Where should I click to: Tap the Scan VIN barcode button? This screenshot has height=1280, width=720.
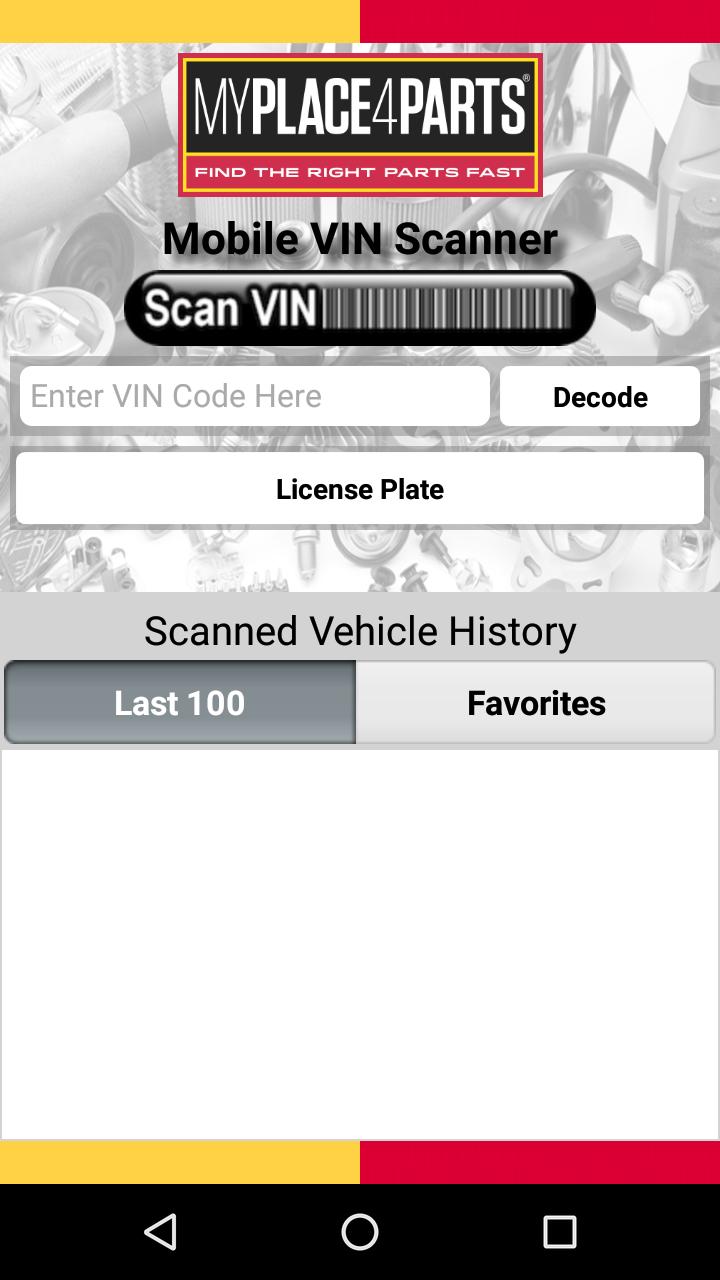[x=360, y=308]
